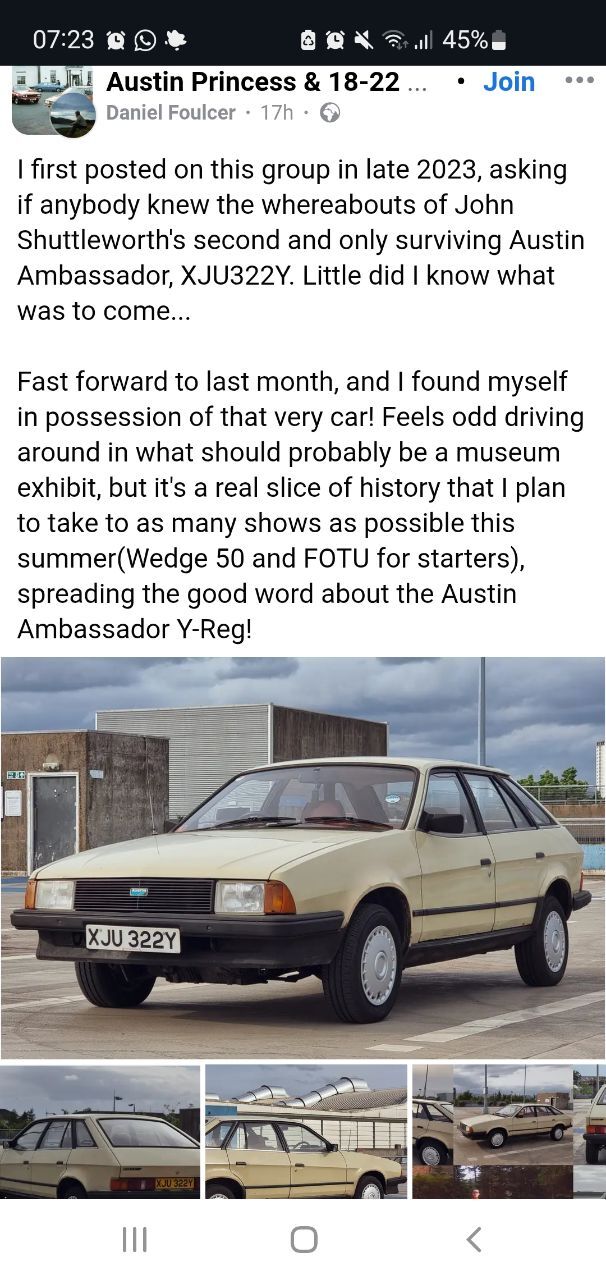Join the Austin Princess & 18-22 group
Viewport: 606px width, 1280px height.
click(509, 82)
